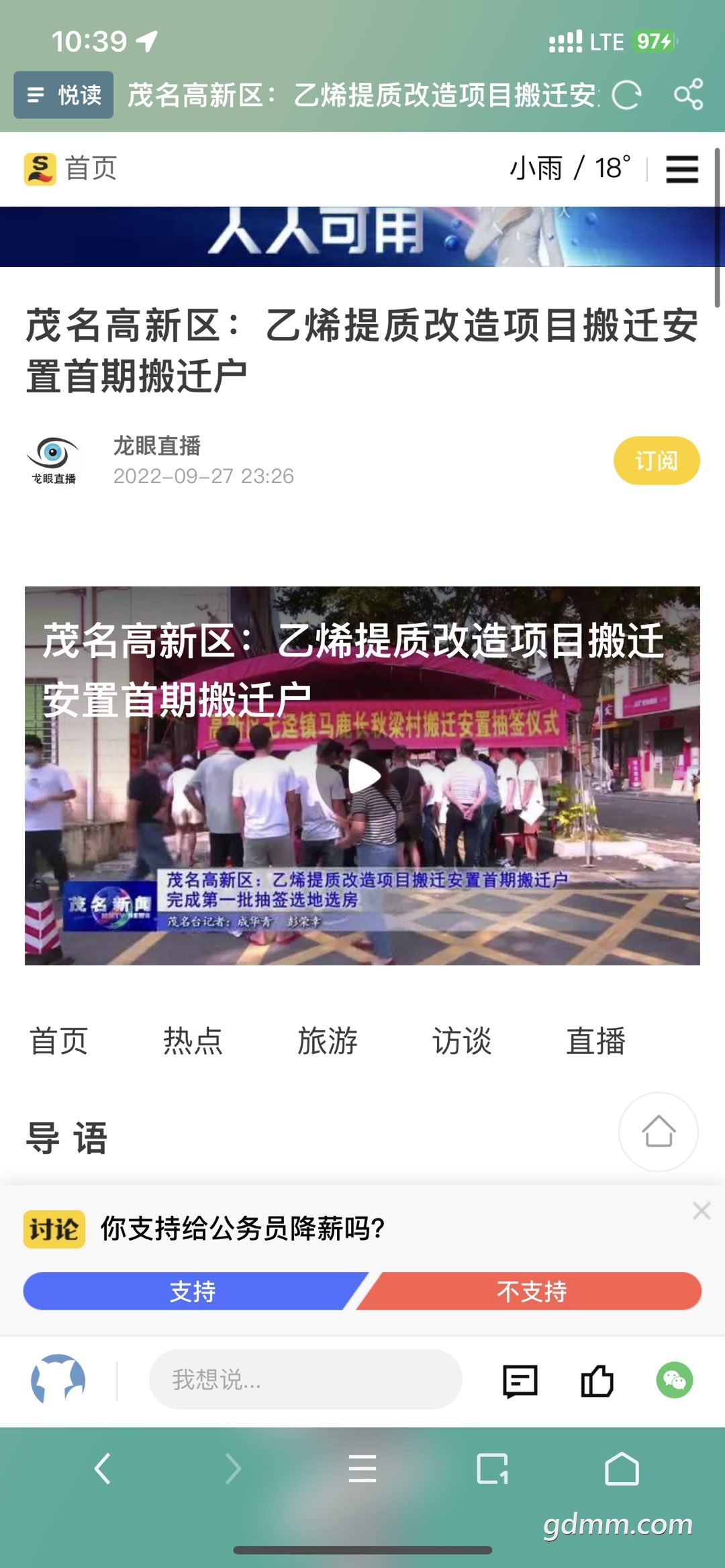Go back with the browser back arrow
Screen dimensions: 725x1568
point(102,1469)
